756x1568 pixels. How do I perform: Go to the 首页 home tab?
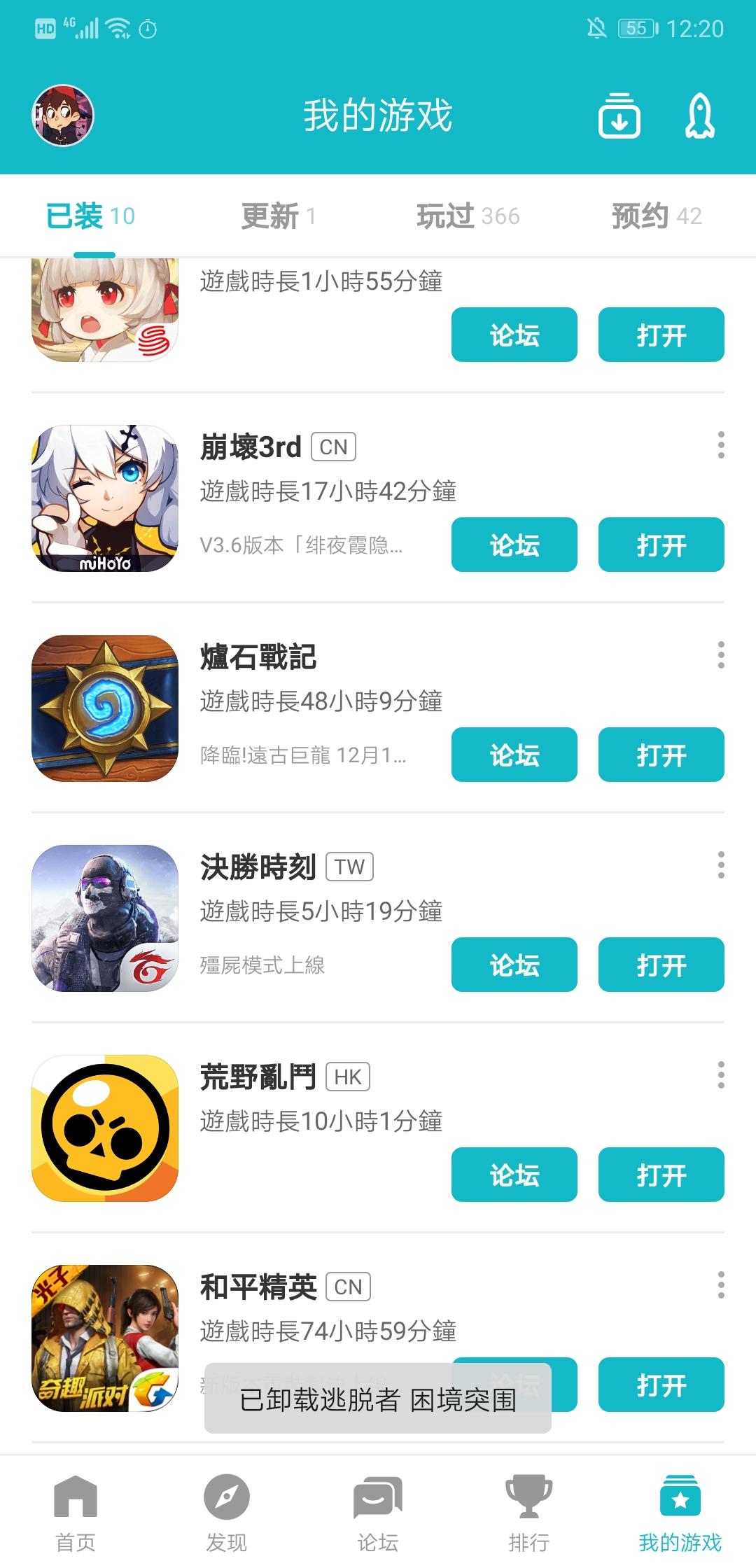coord(76,1513)
